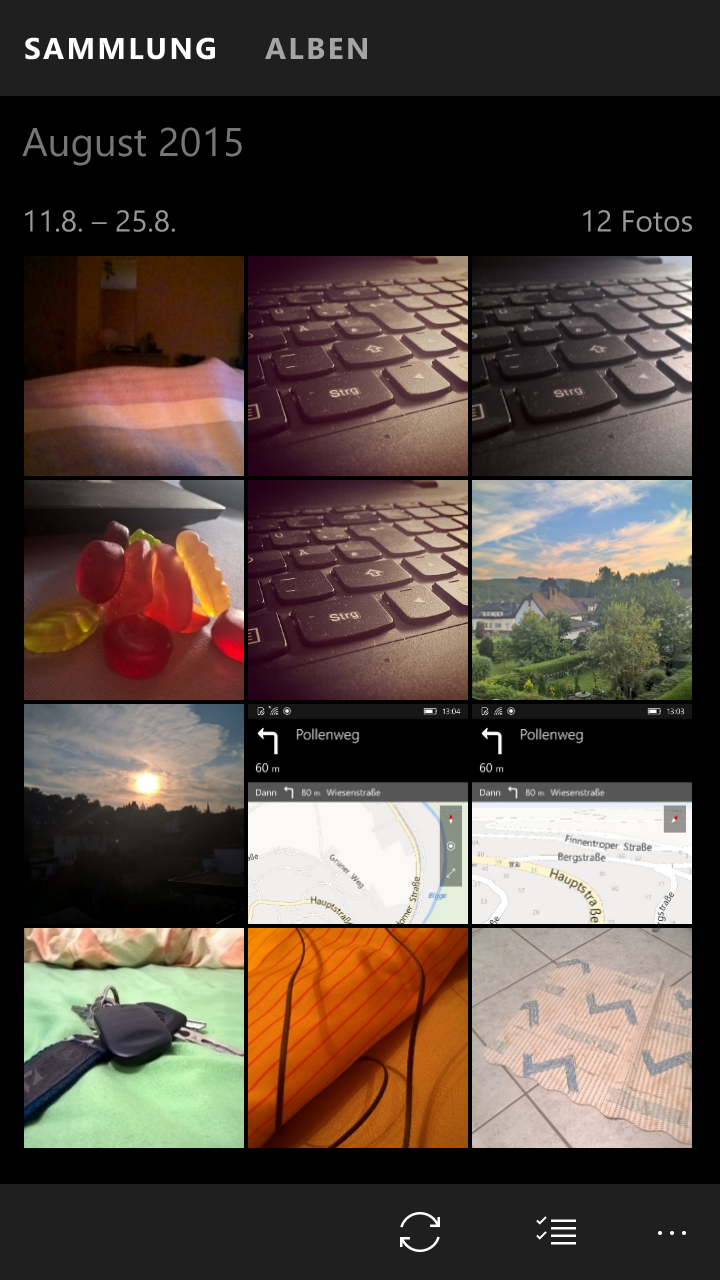This screenshot has width=720, height=1280.
Task: Open the striped bed blanket photo
Action: pos(134,366)
